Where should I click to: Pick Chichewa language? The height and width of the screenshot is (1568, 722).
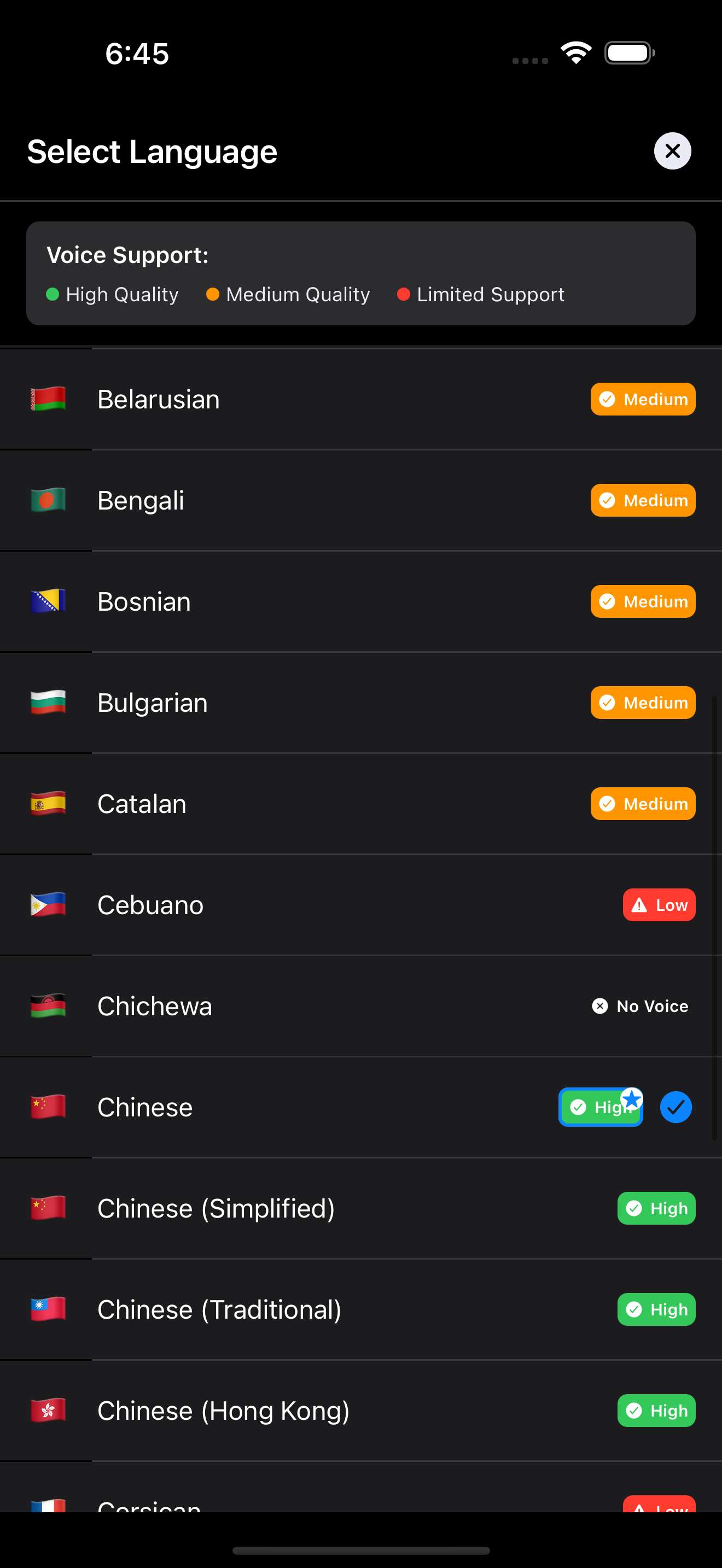click(360, 1005)
